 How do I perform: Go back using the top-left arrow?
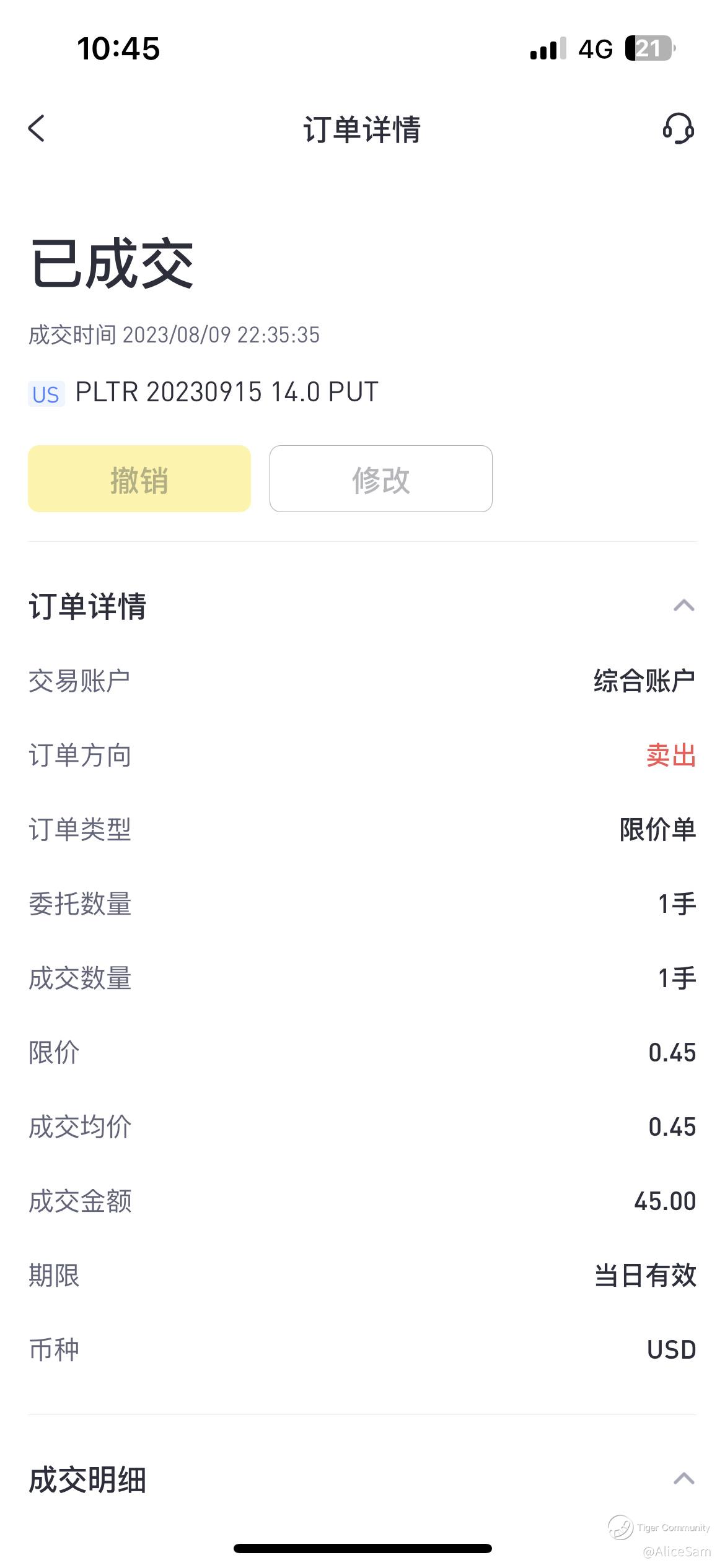tap(37, 129)
